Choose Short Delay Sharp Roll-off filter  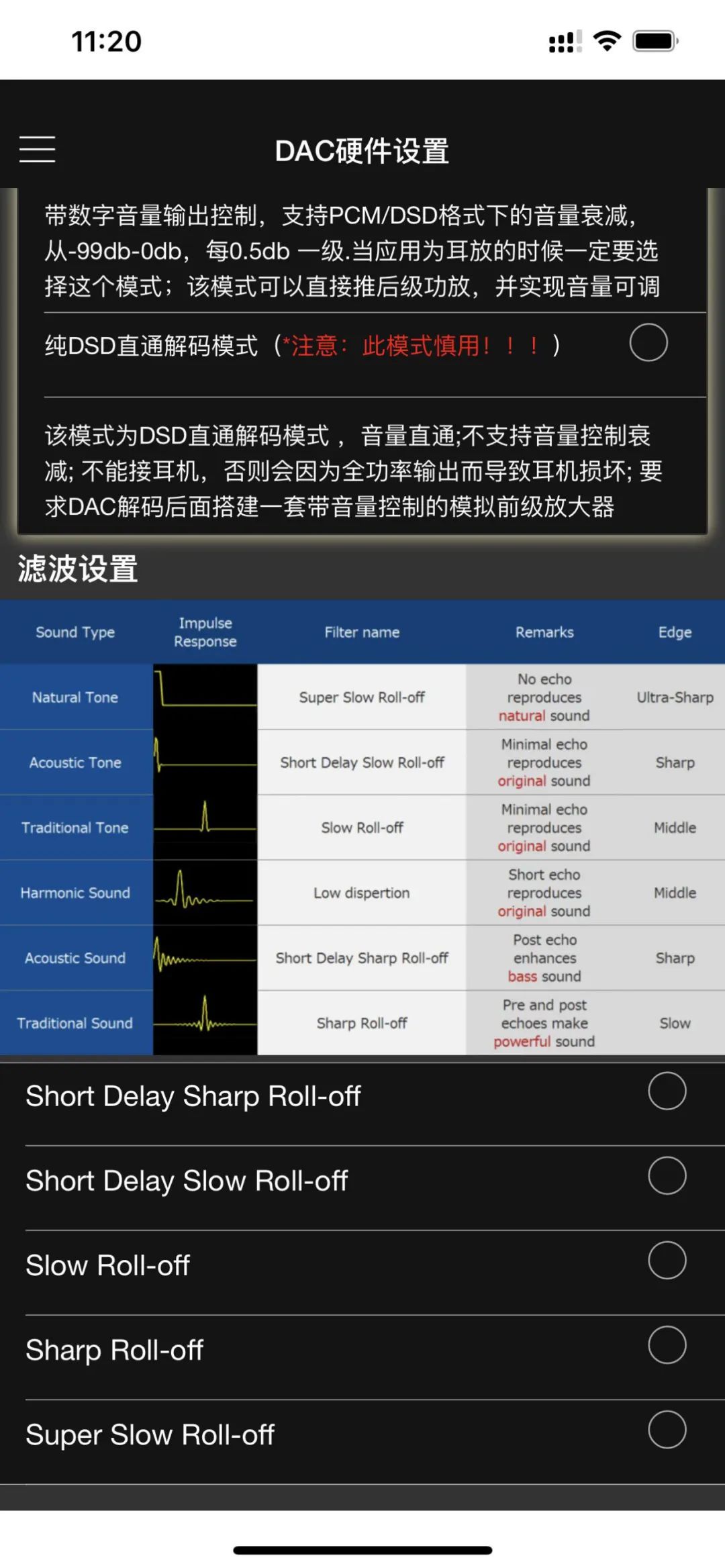[x=666, y=1091]
